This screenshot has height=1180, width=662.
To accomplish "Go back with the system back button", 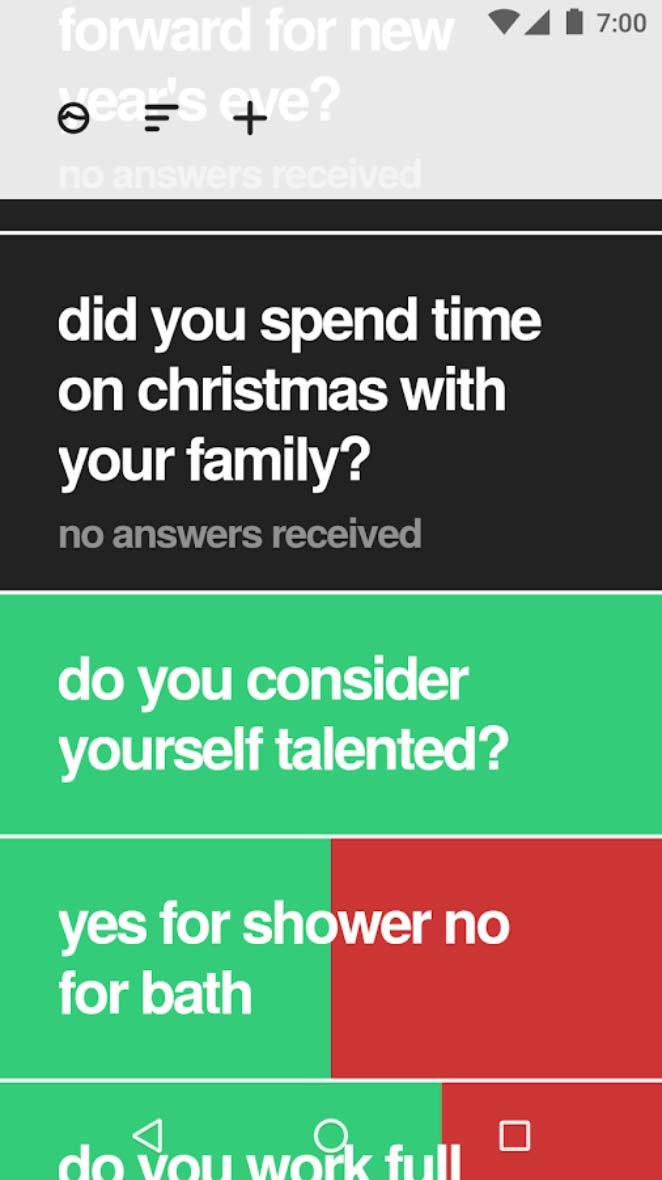I will tap(149, 1135).
